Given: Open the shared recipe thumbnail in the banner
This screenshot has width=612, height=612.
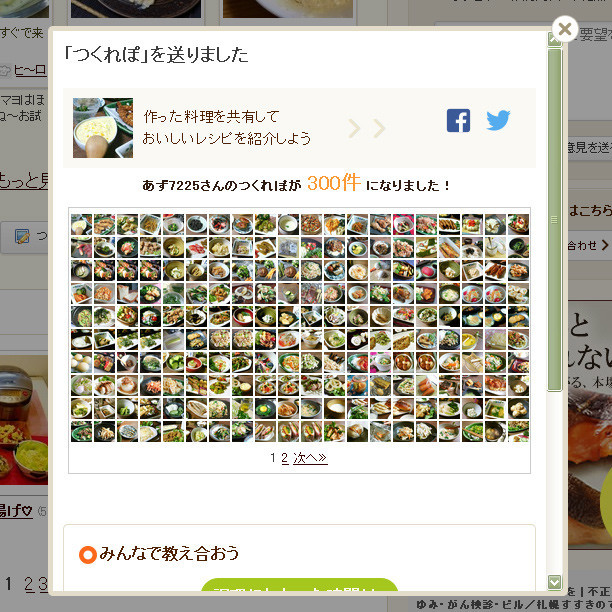Looking at the screenshot, I should (x=103, y=127).
